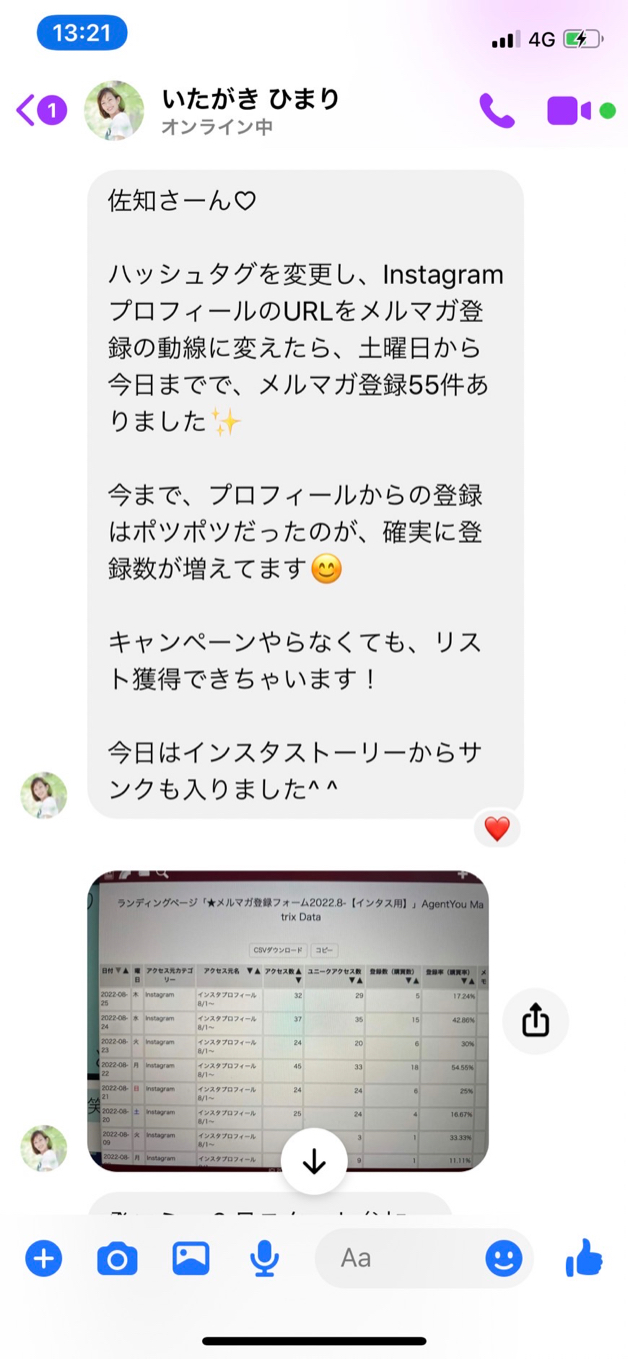Viewport: 628px width, 1359px height.
Task: Share the spreadsheet photo
Action: point(535,1020)
